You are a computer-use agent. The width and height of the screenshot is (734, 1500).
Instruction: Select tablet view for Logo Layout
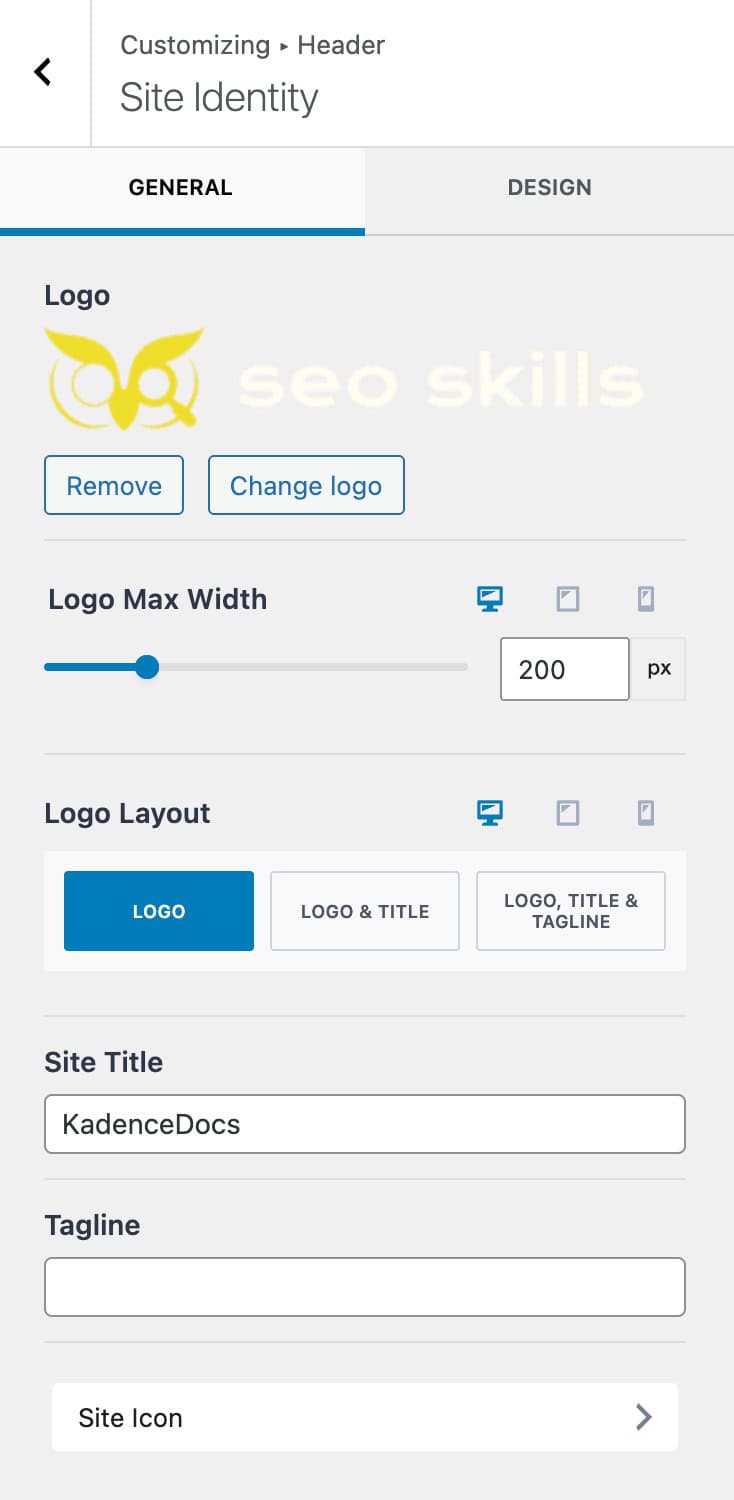coord(567,813)
